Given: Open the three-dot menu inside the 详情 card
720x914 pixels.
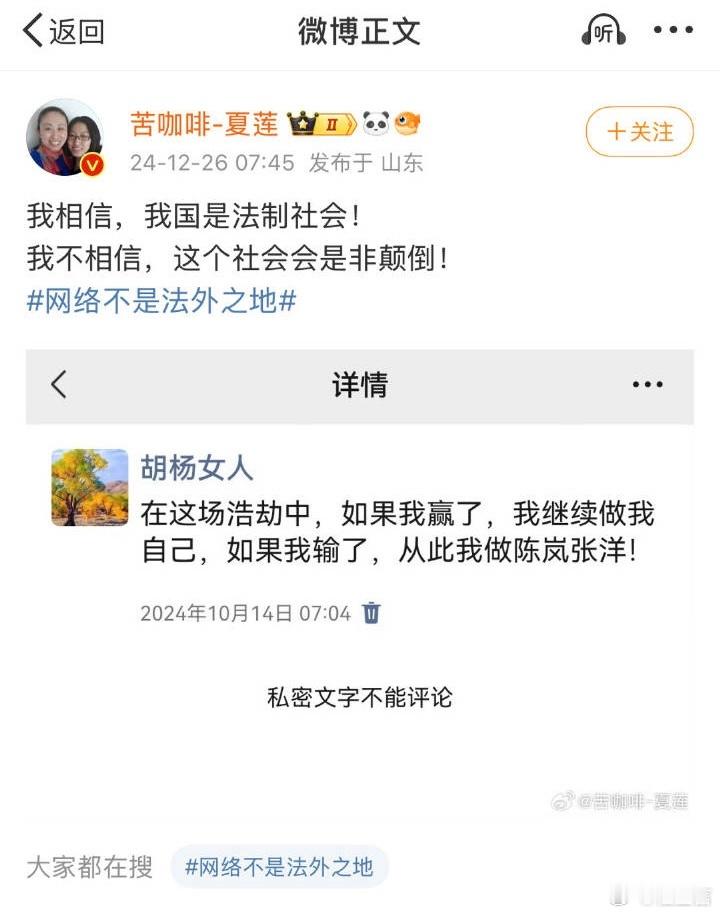Looking at the screenshot, I should [650, 384].
